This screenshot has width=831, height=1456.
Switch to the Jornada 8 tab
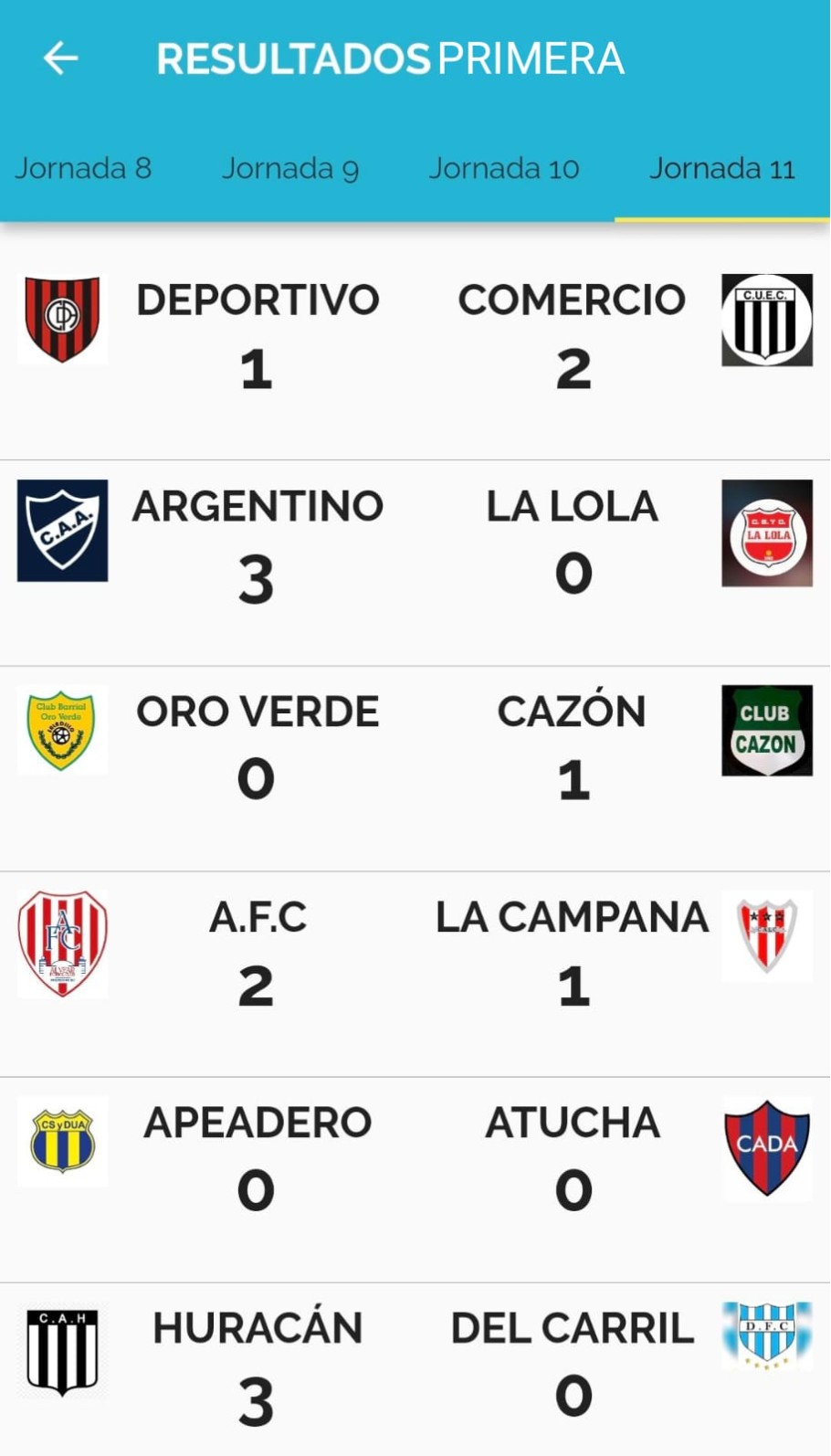pyautogui.click(x=83, y=169)
